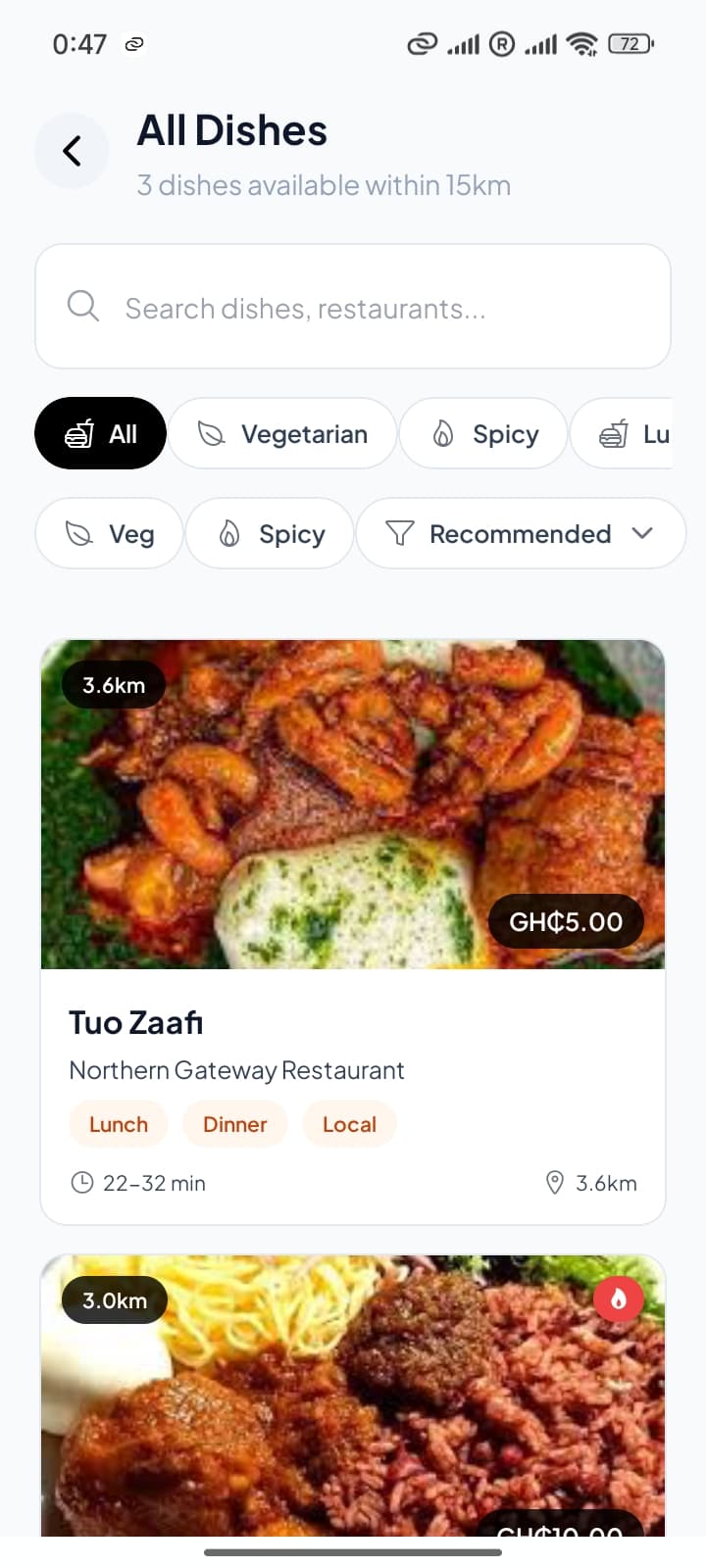
Task: Select the partially visible Lu category chip
Action: click(622, 433)
